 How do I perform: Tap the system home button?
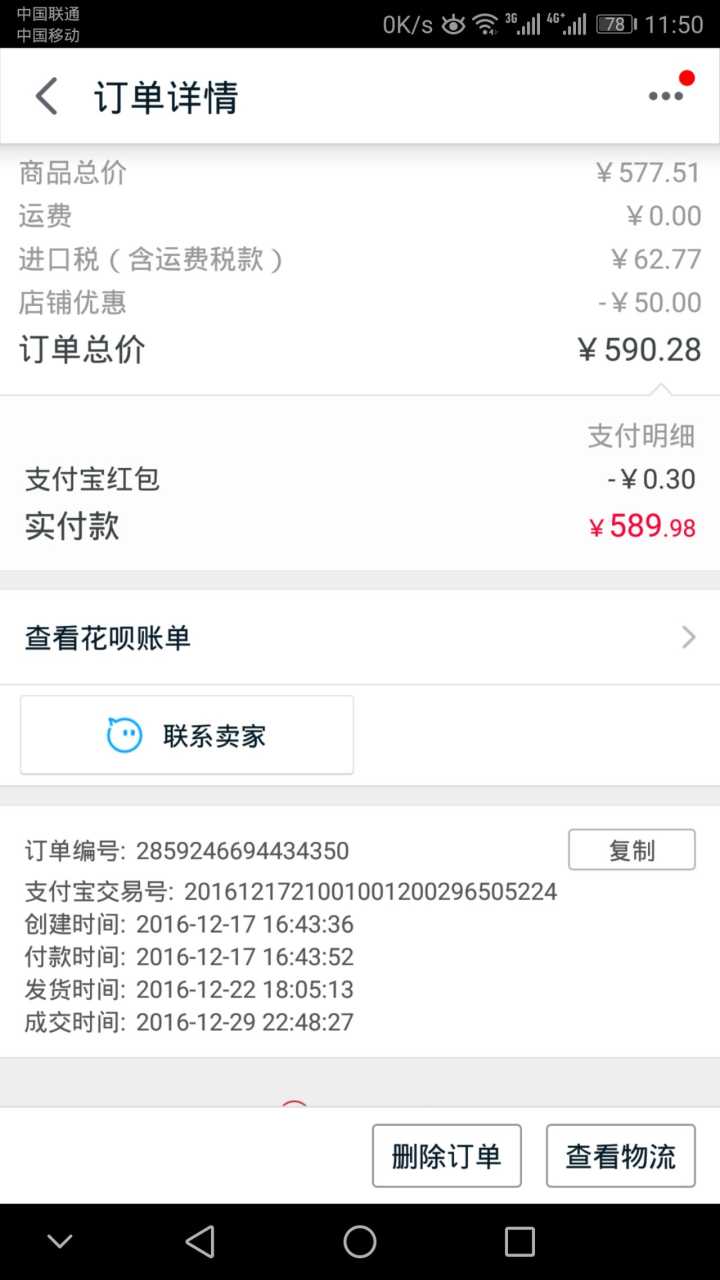click(x=360, y=1242)
